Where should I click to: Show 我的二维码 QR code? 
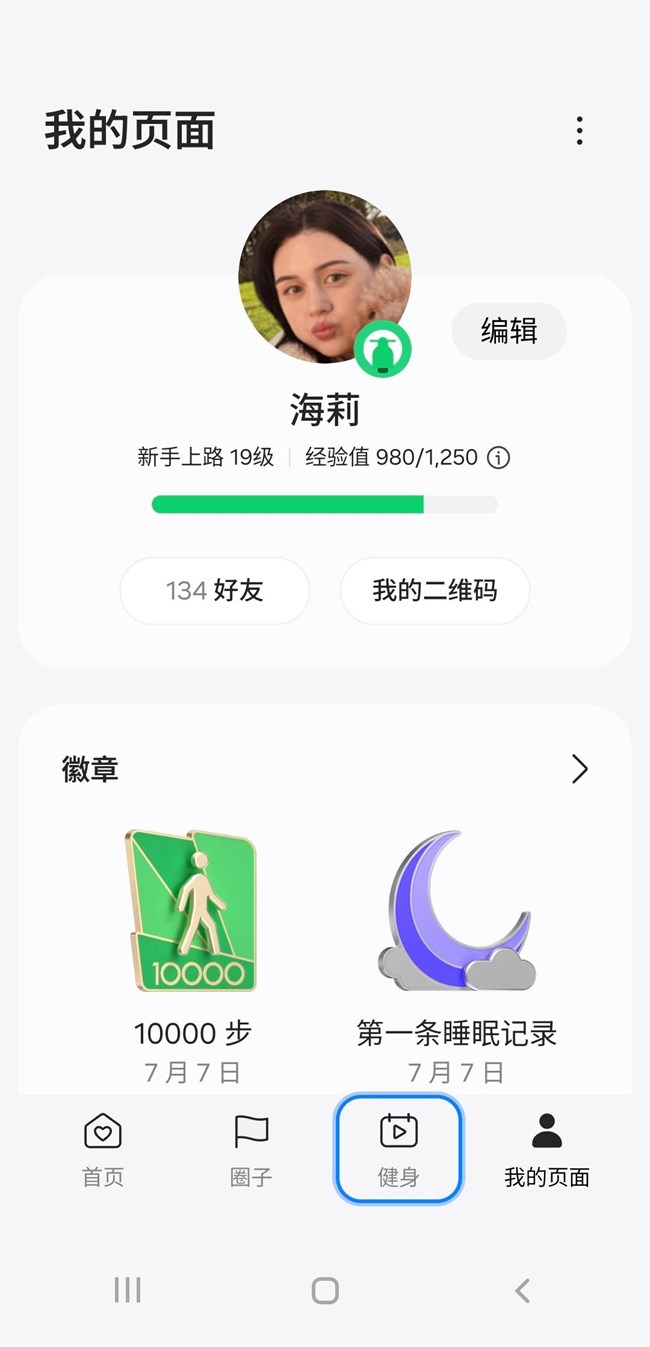[x=435, y=591]
